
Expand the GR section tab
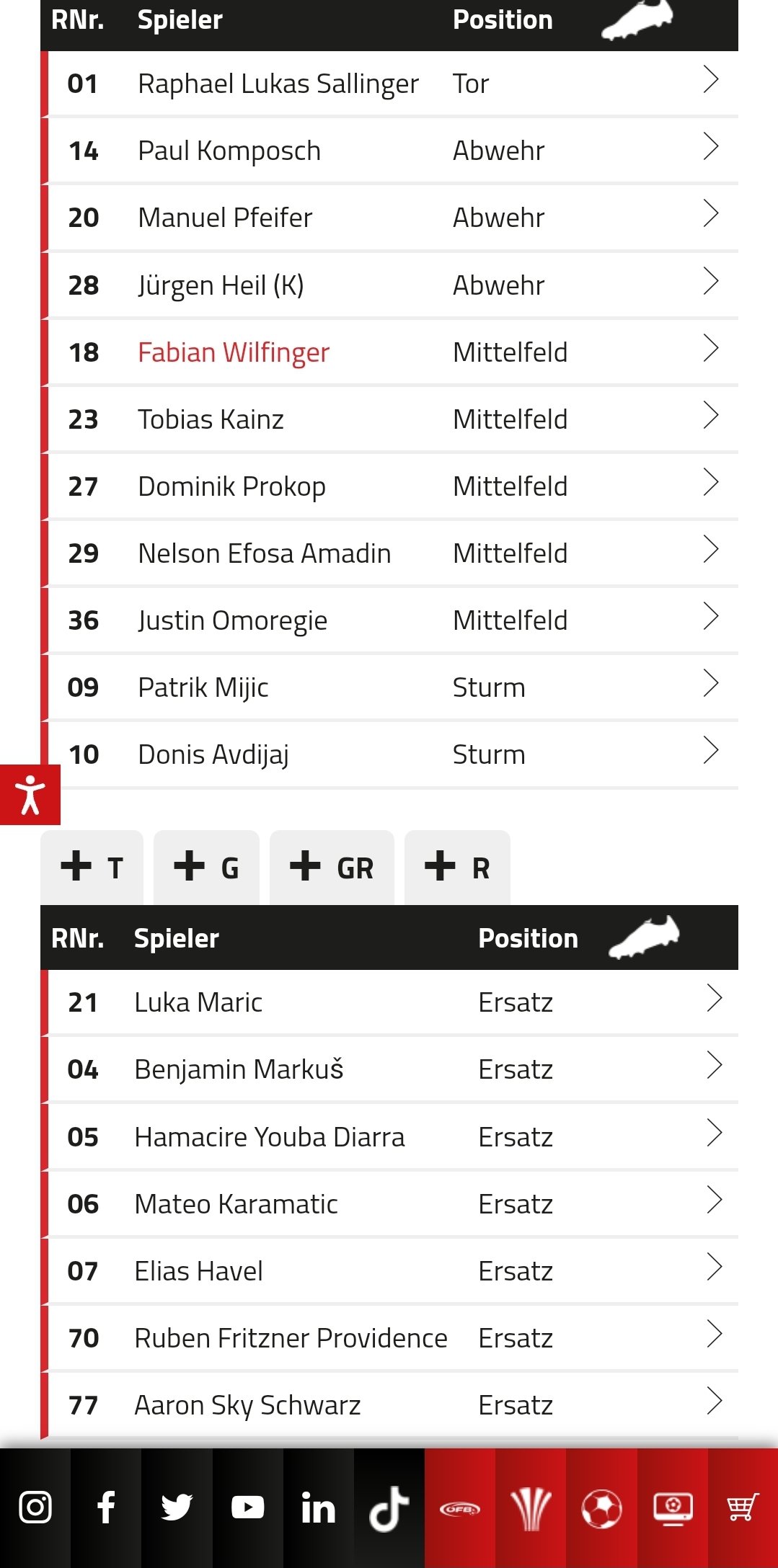pyautogui.click(x=332, y=868)
